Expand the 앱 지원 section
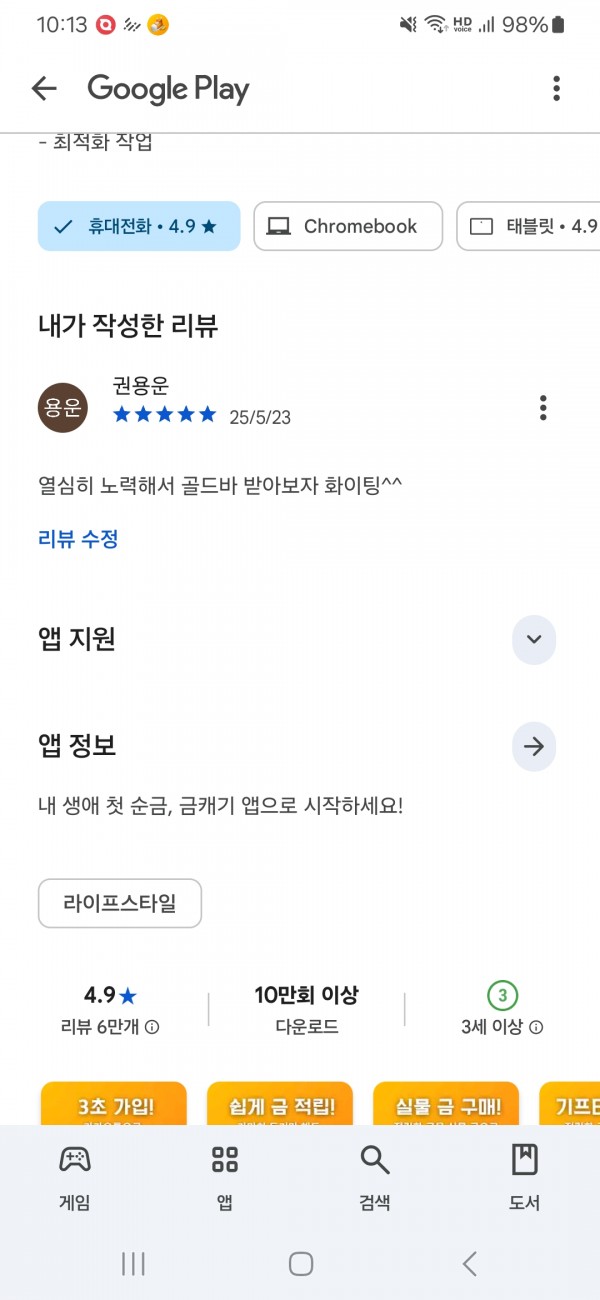The width and height of the screenshot is (600, 1300). [x=534, y=640]
